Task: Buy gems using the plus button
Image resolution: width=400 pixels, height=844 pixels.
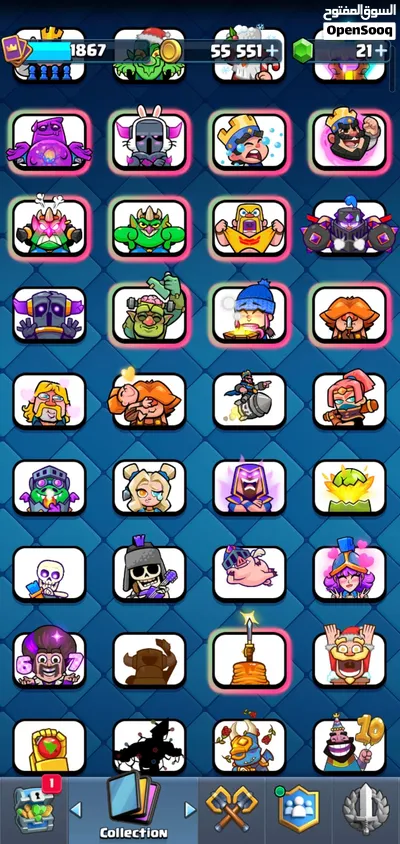Action: point(381,51)
